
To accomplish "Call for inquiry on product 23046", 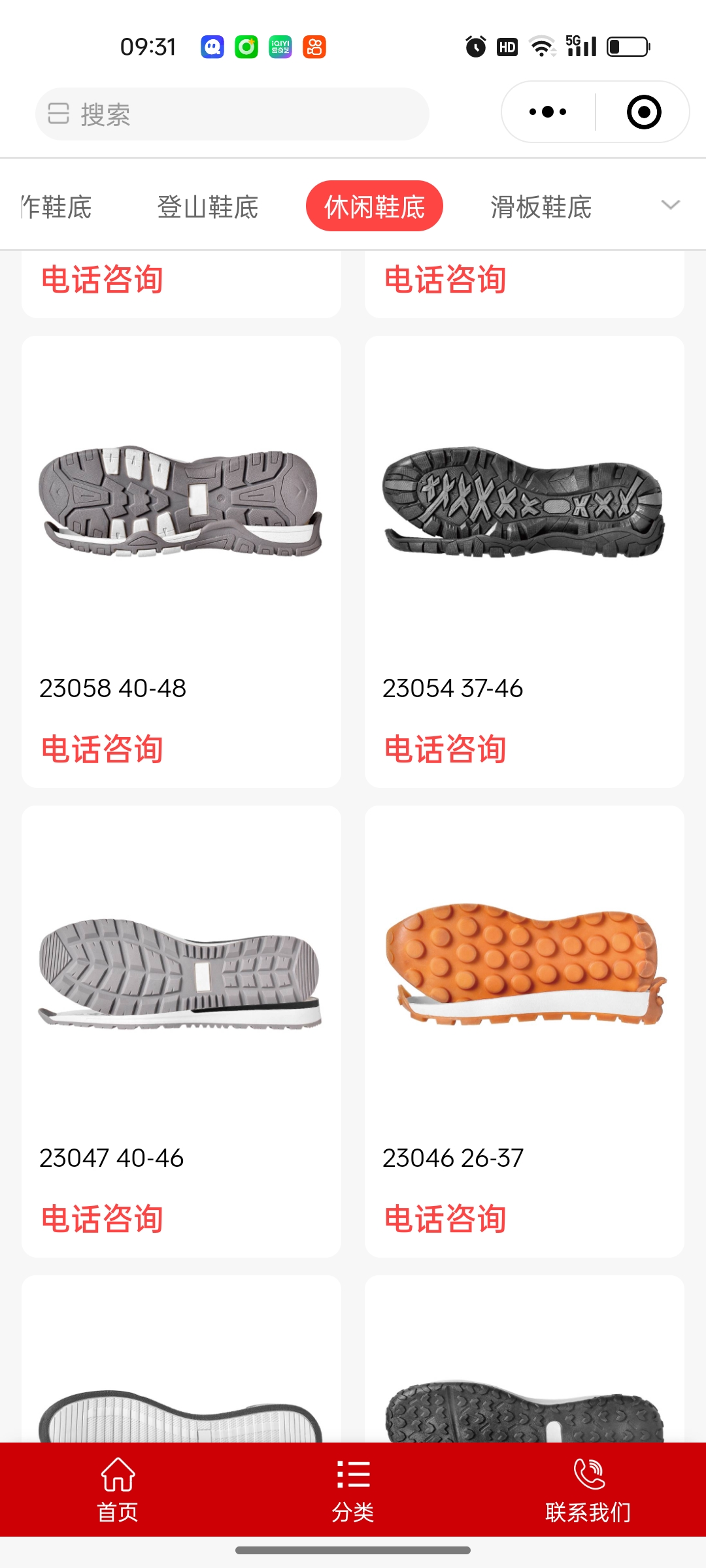I will click(445, 1218).
